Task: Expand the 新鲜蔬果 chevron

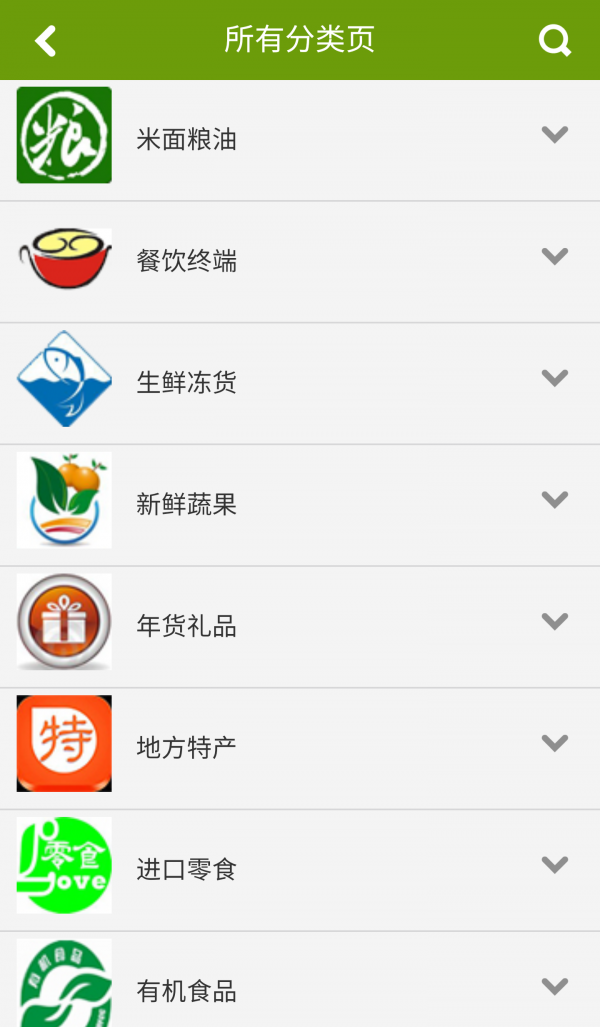Action: pos(555,499)
